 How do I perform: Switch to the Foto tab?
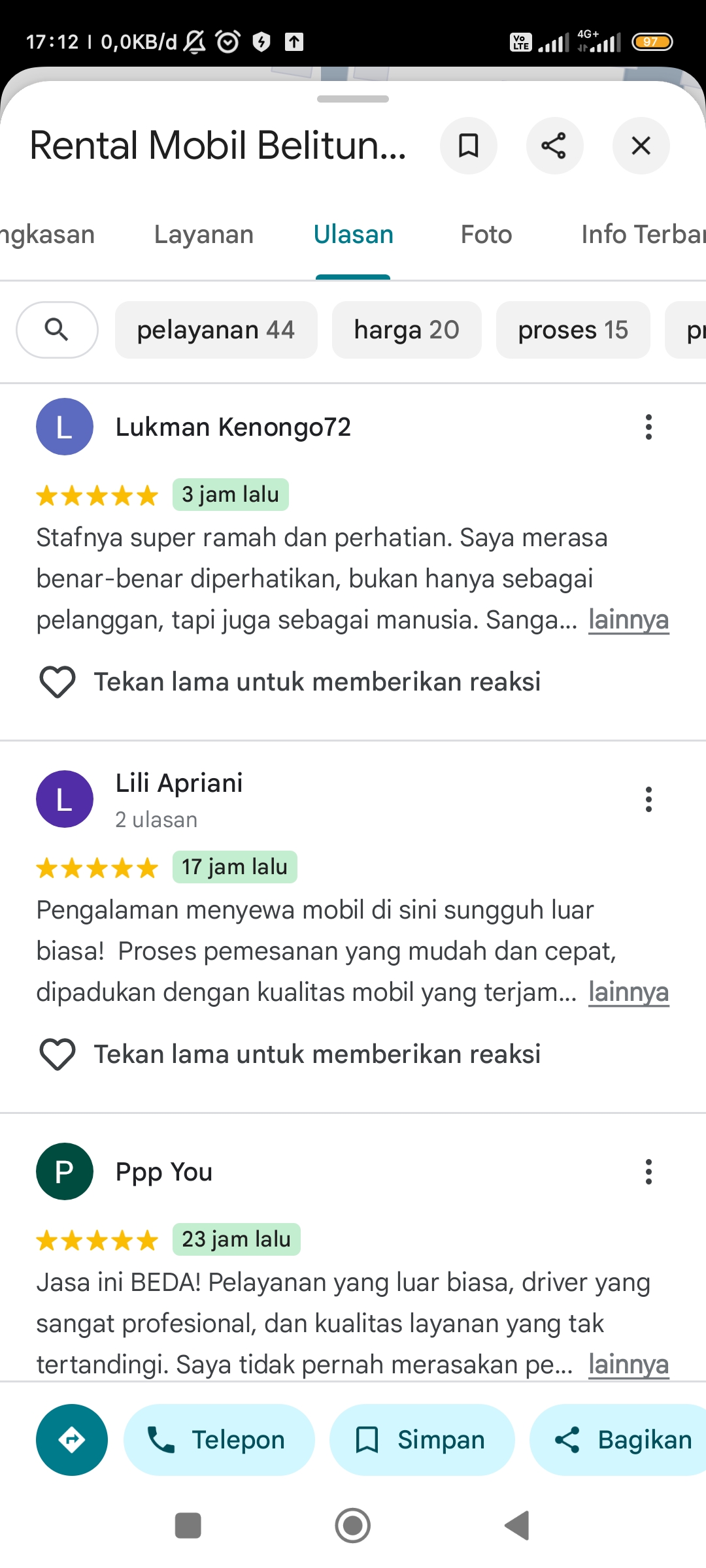486,235
